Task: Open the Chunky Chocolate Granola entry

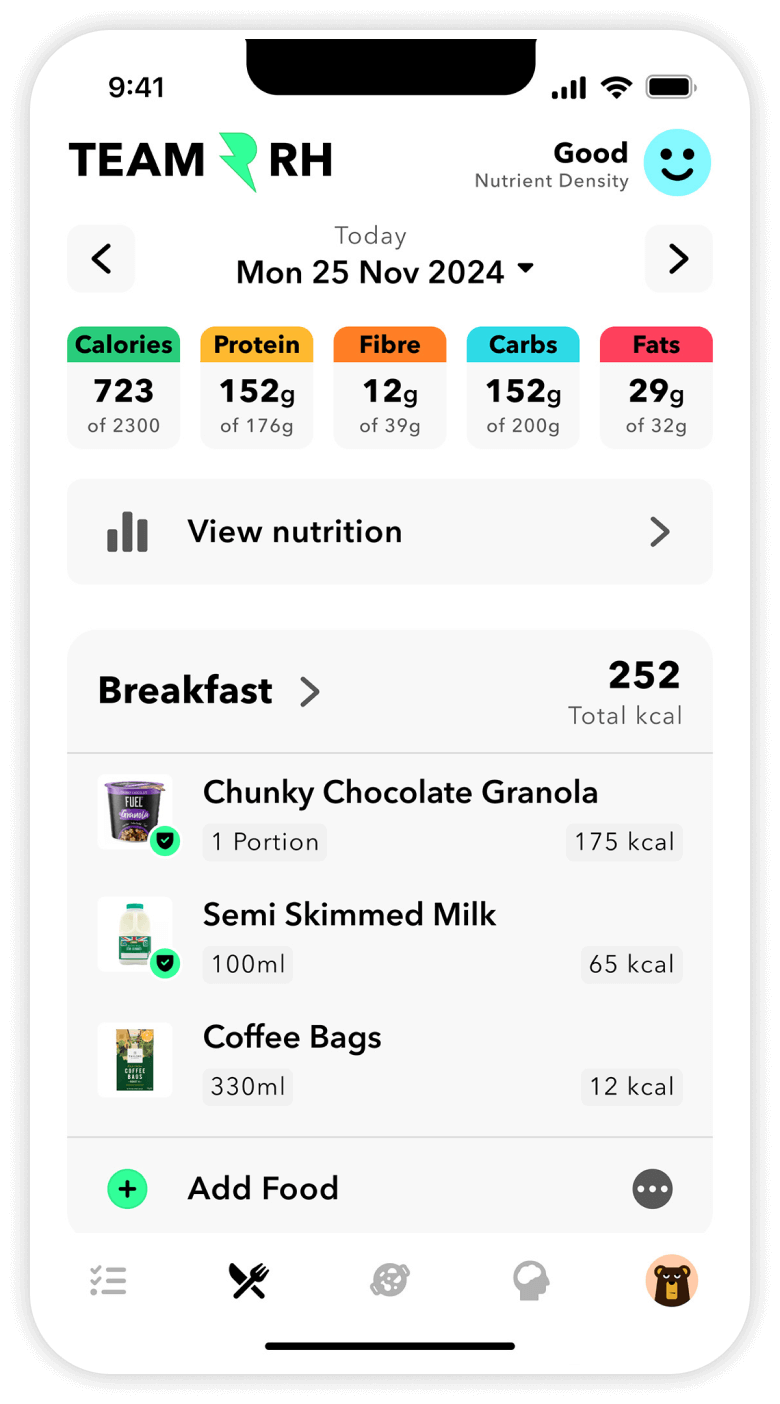Action: (399, 793)
